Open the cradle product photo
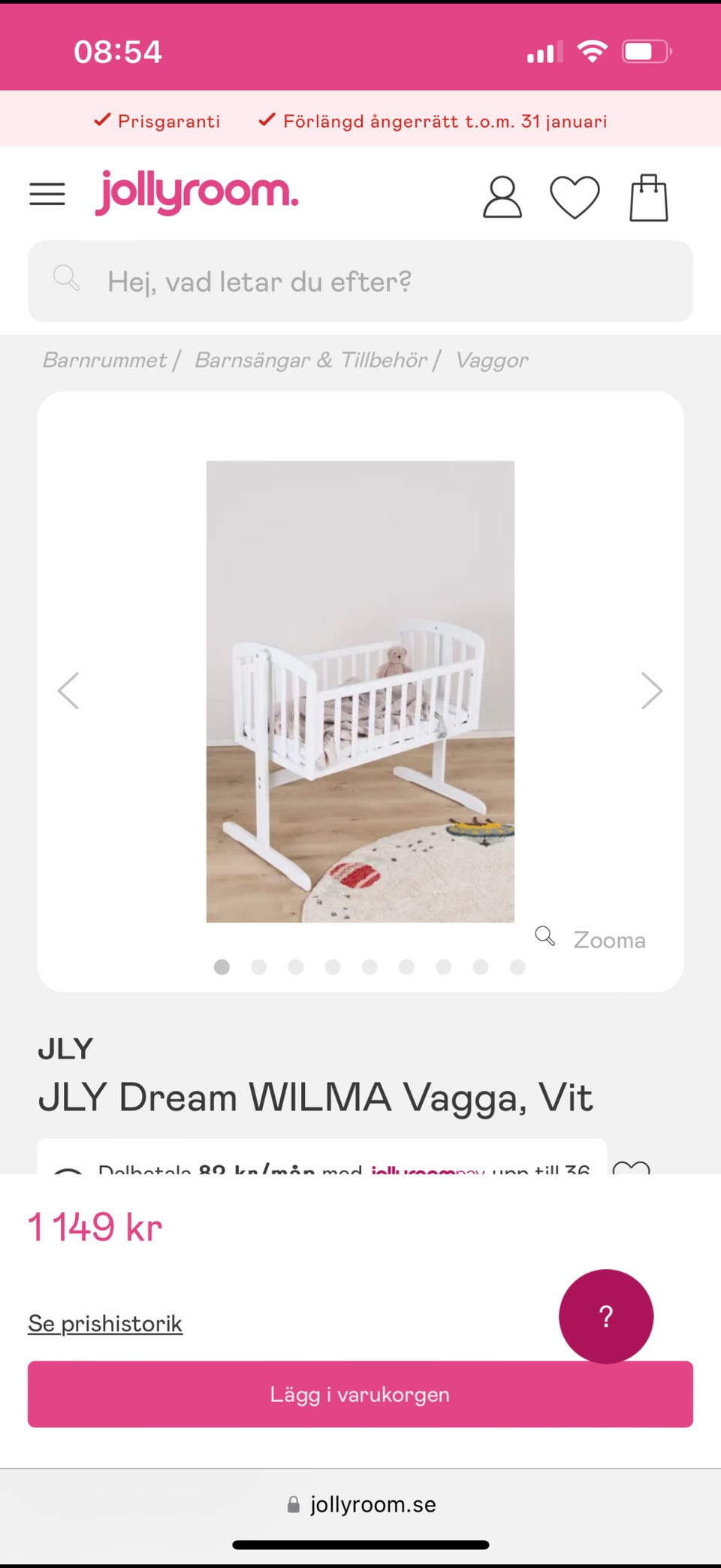This screenshot has height=1568, width=721. pos(360,691)
